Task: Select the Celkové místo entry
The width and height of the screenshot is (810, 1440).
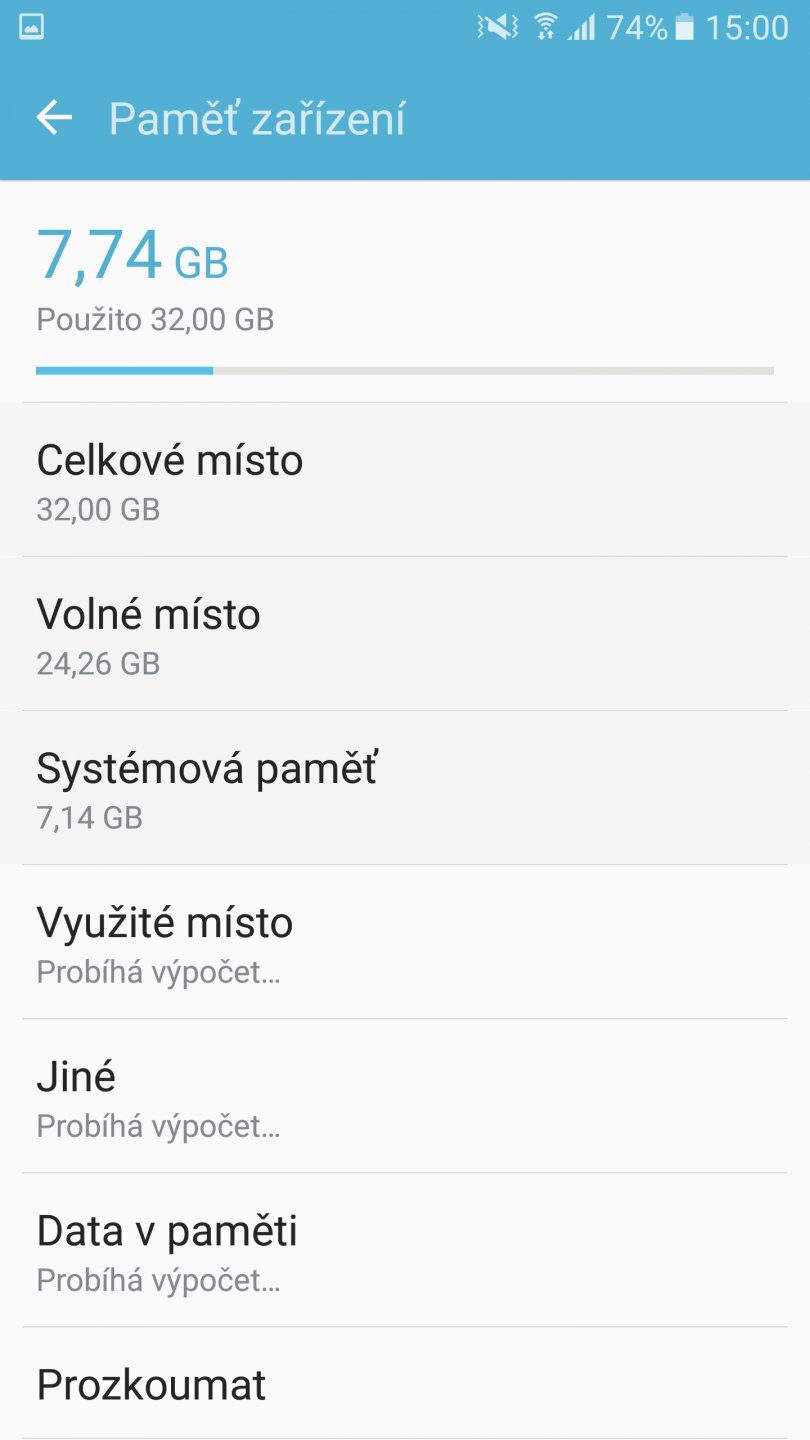Action: coord(405,478)
